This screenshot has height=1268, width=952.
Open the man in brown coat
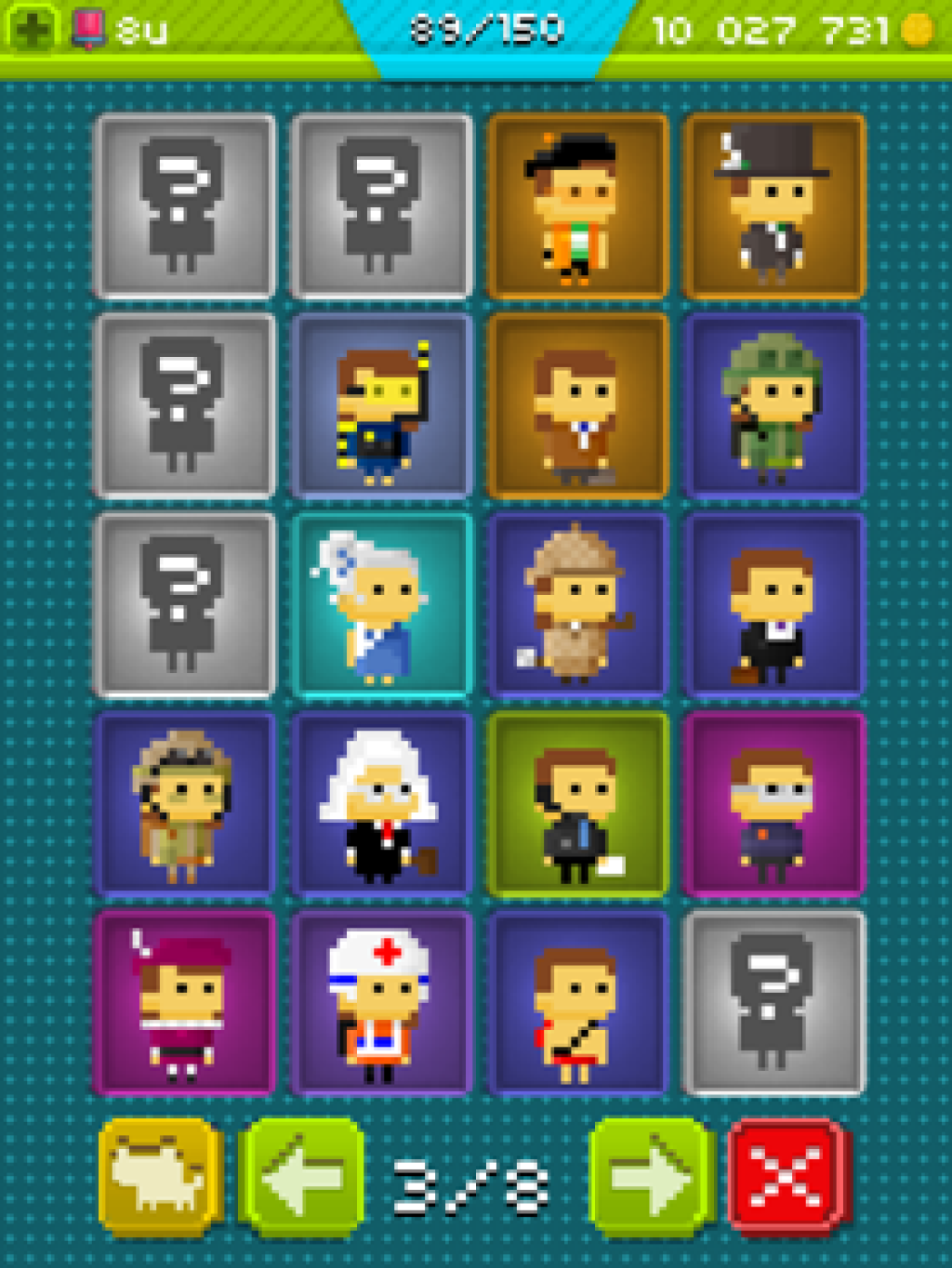click(577, 406)
